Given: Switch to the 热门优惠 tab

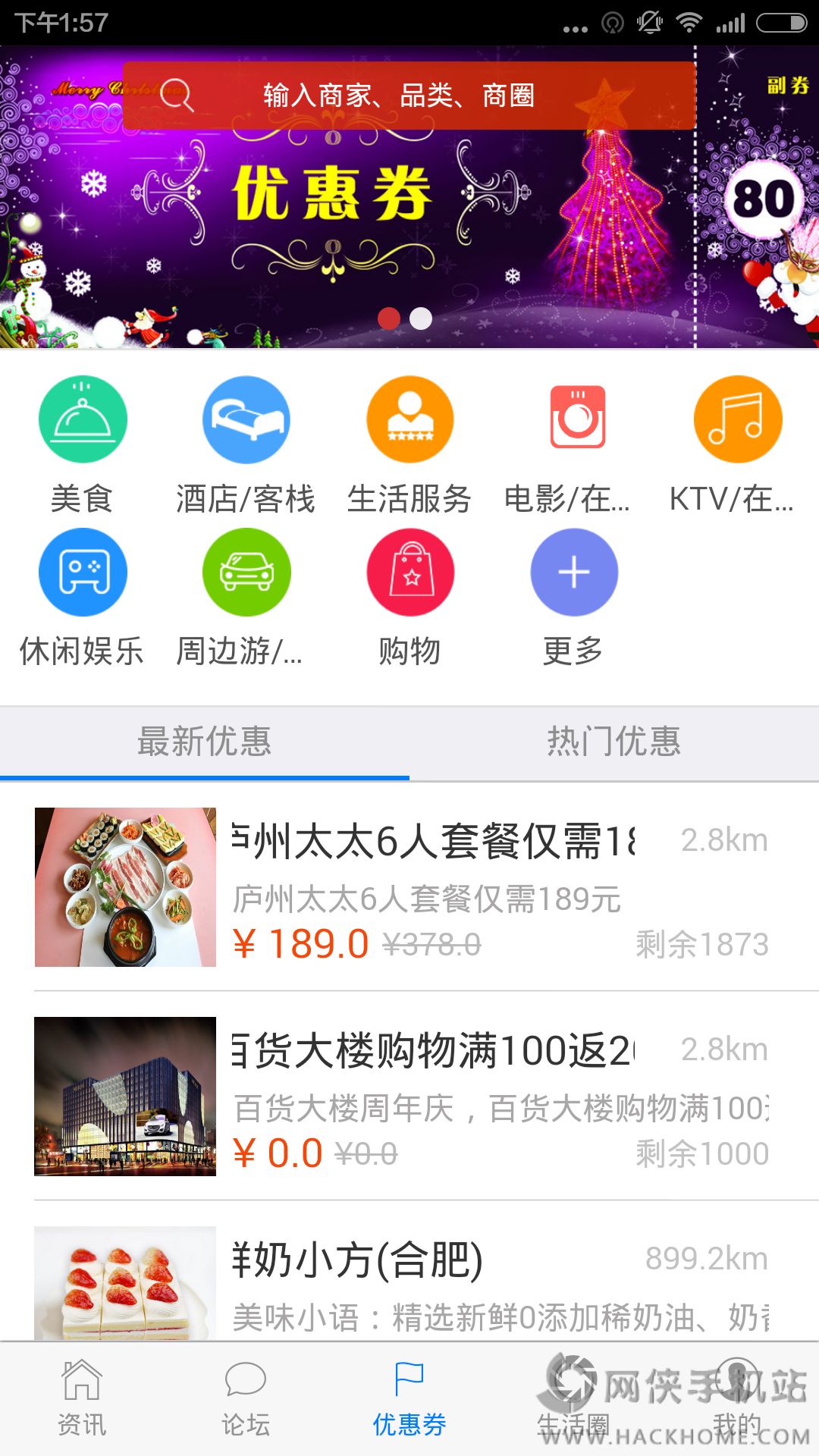Looking at the screenshot, I should pyautogui.click(x=614, y=742).
